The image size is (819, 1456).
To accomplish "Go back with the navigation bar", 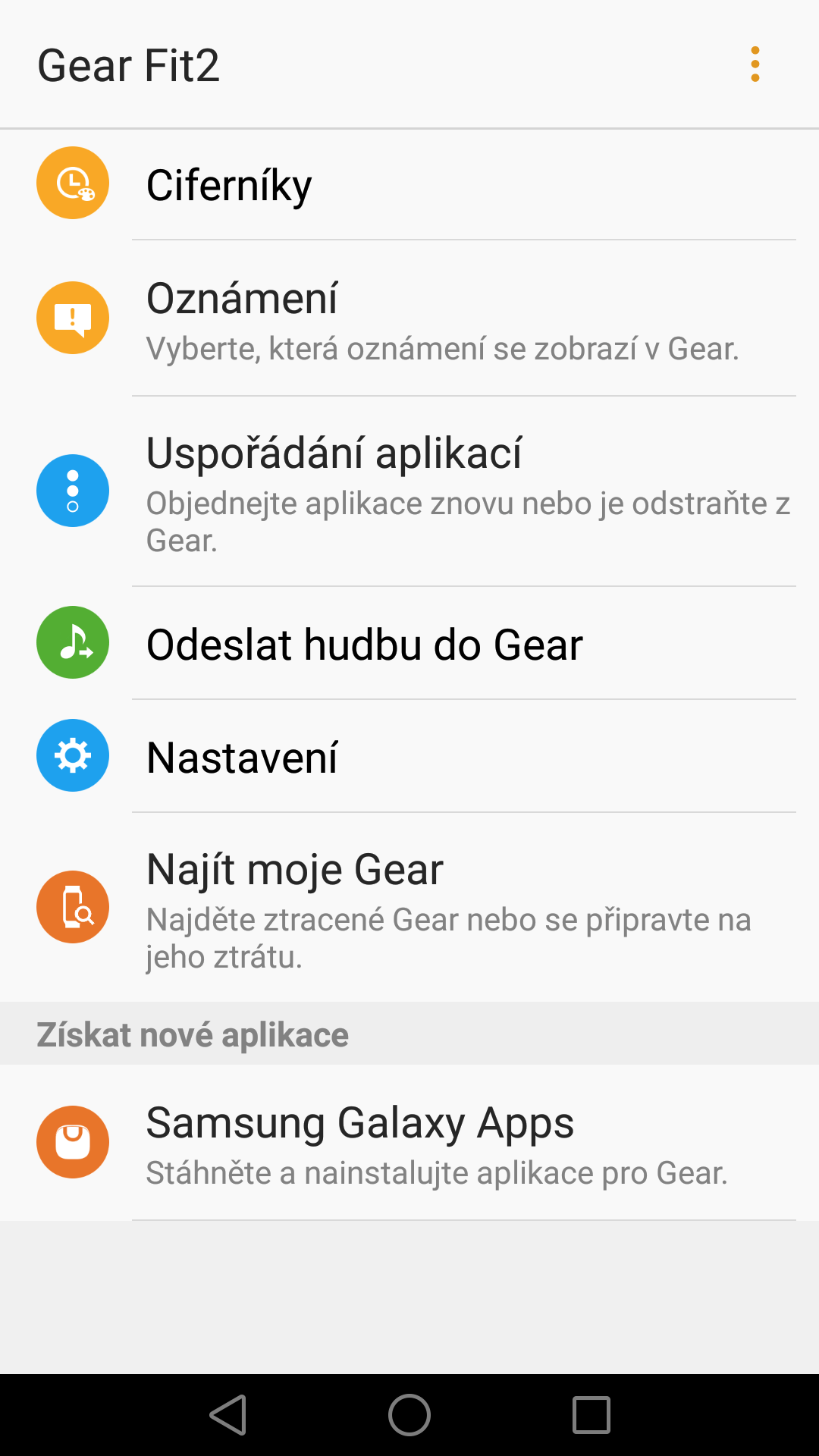I will [228, 1415].
